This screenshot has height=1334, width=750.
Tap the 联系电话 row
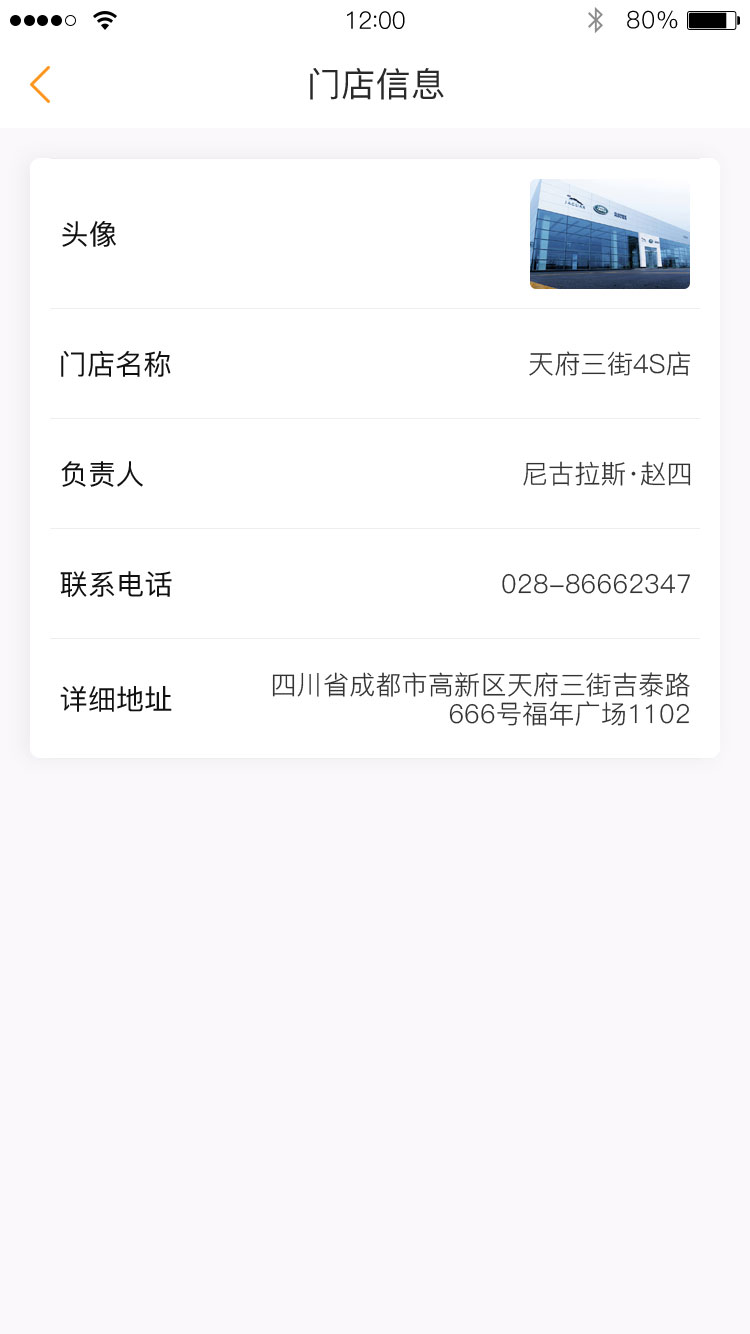point(375,584)
